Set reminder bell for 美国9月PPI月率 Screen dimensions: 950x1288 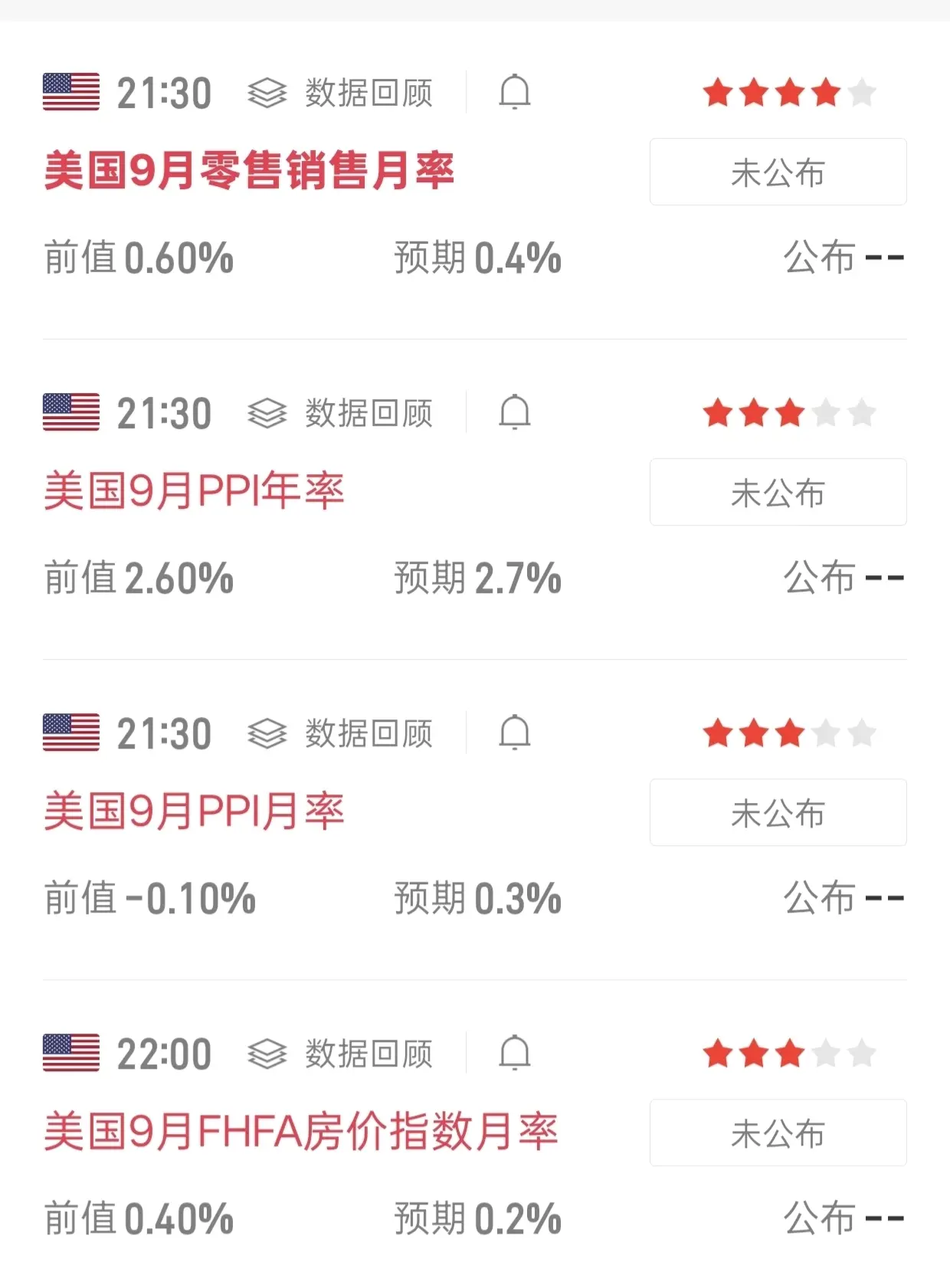pos(515,733)
